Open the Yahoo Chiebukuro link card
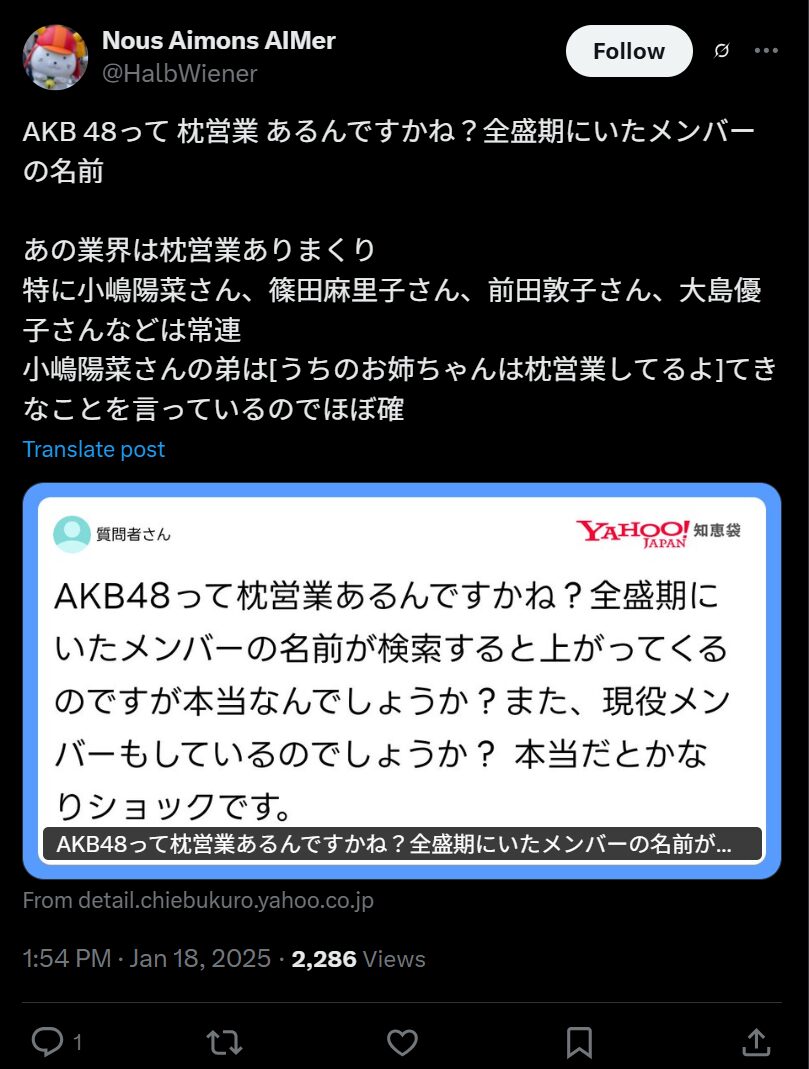The width and height of the screenshot is (809, 1069). (x=401, y=680)
